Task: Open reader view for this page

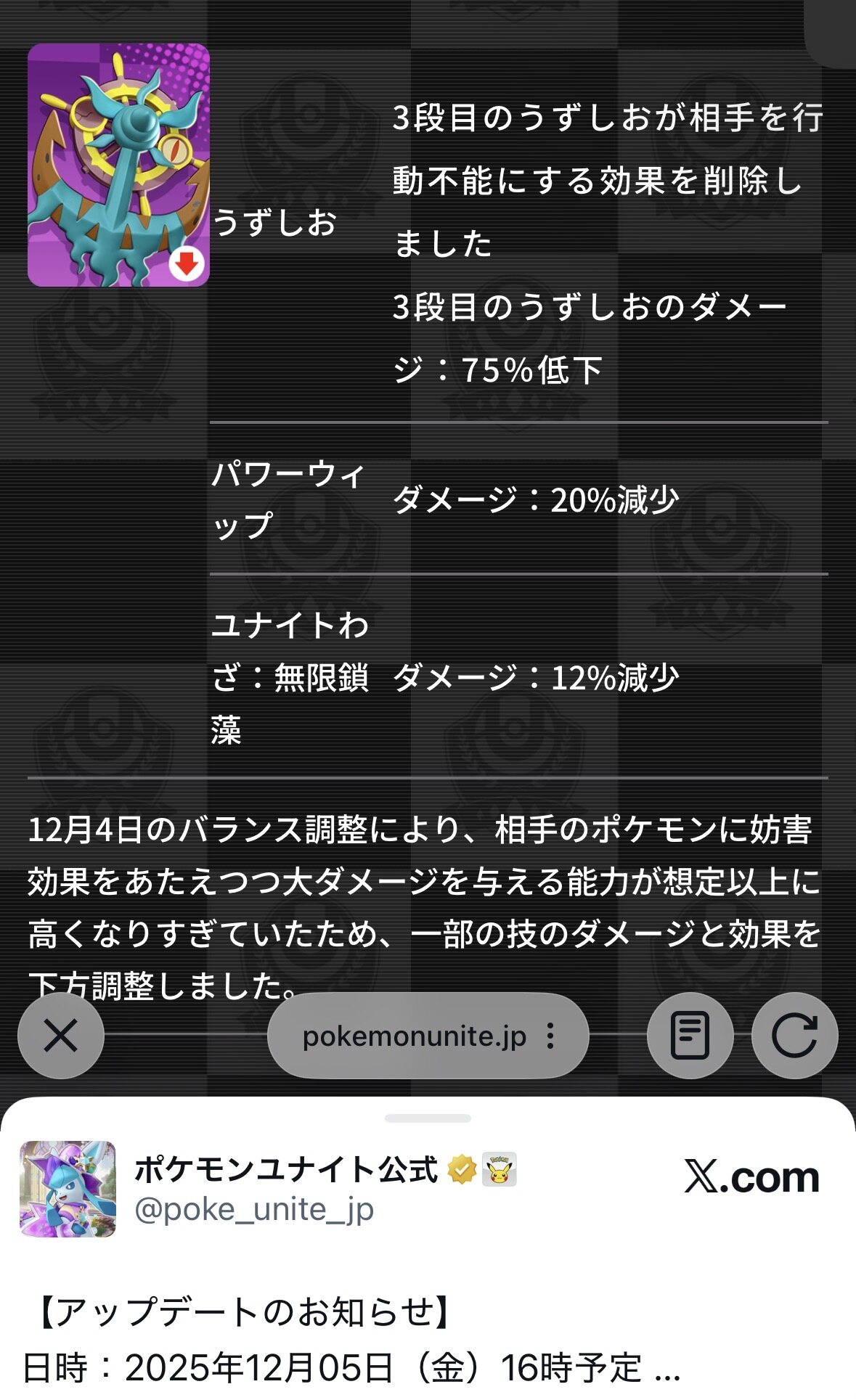Action: [690, 1036]
